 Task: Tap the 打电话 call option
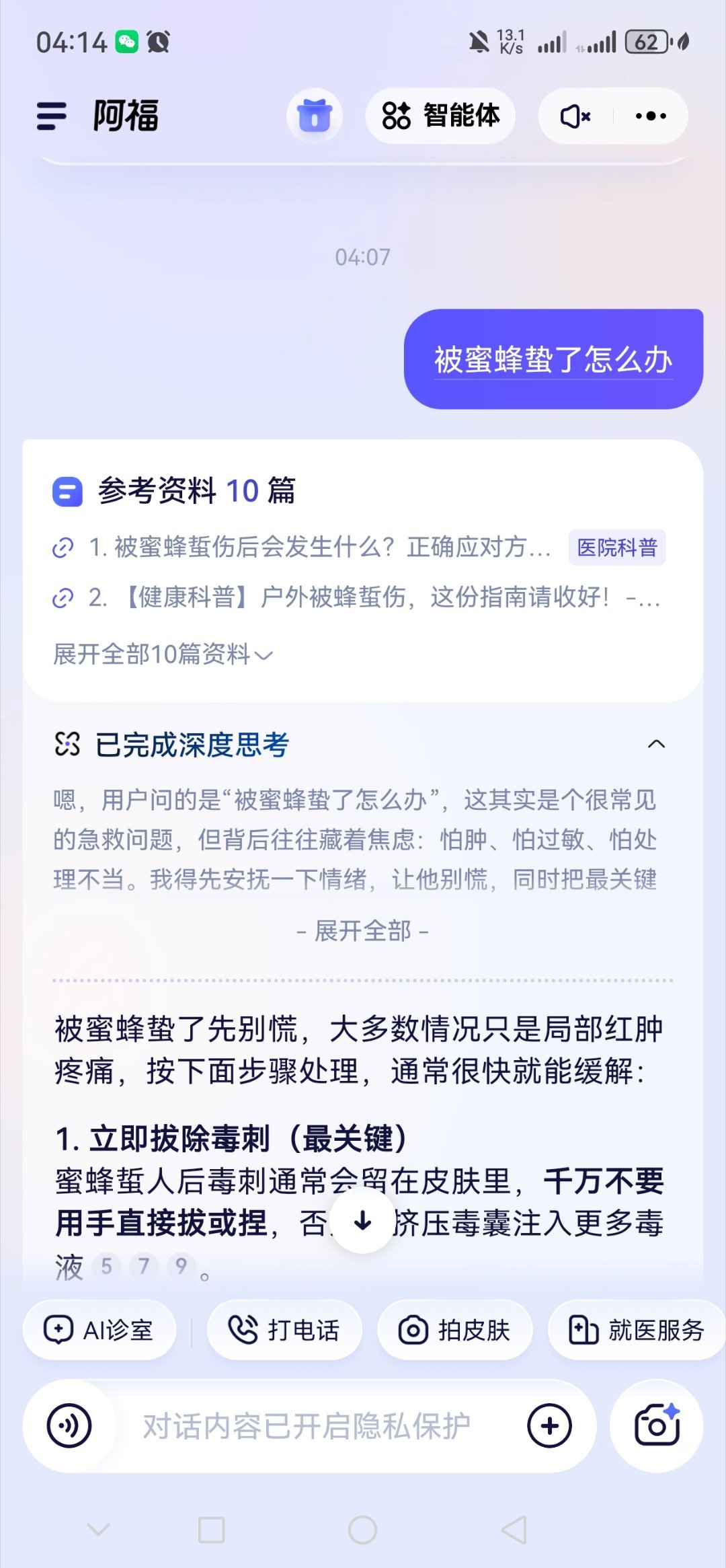tap(283, 1331)
